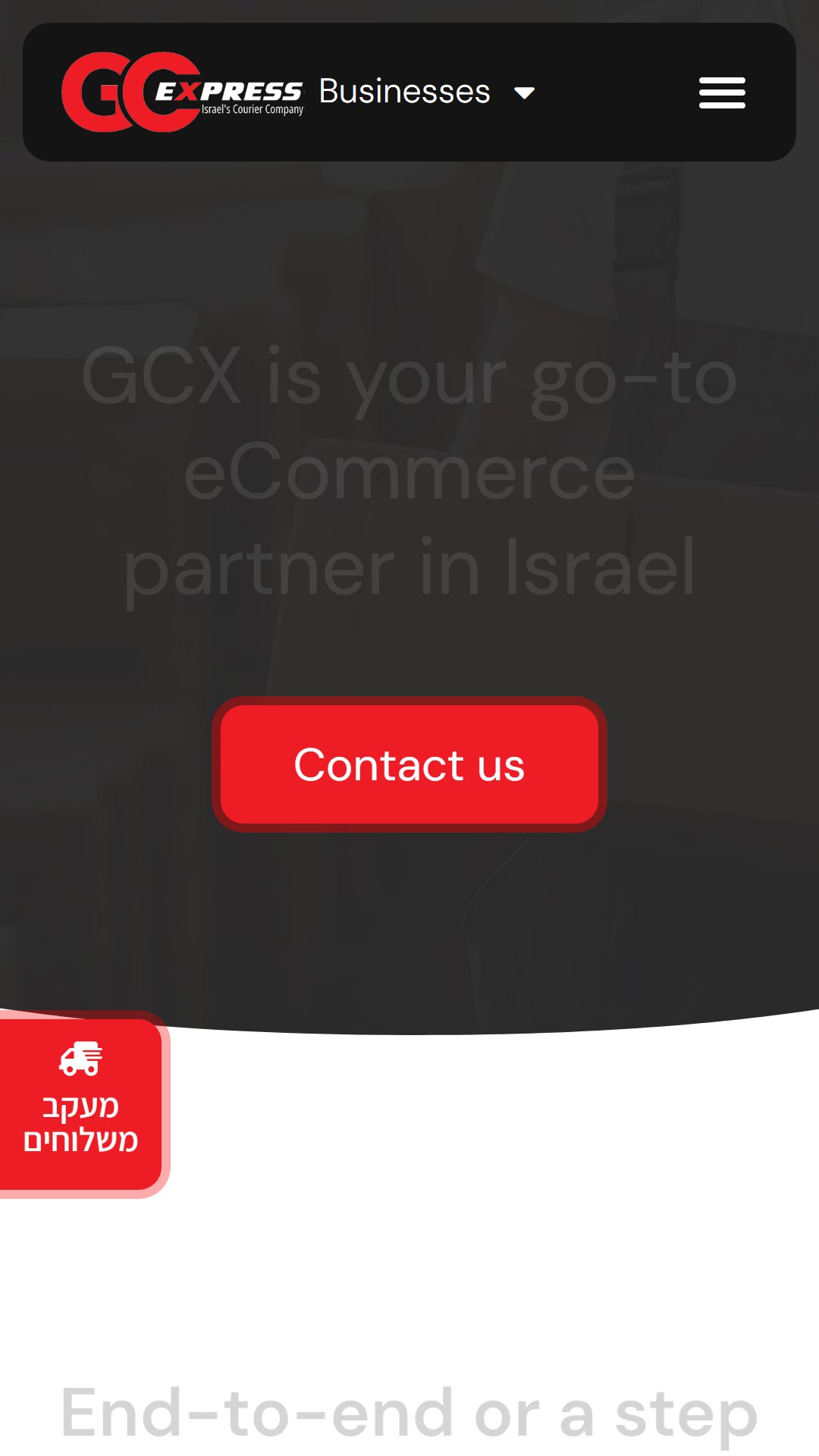This screenshot has width=819, height=1456.
Task: Tap the GC Express logo to go home
Action: click(x=182, y=93)
